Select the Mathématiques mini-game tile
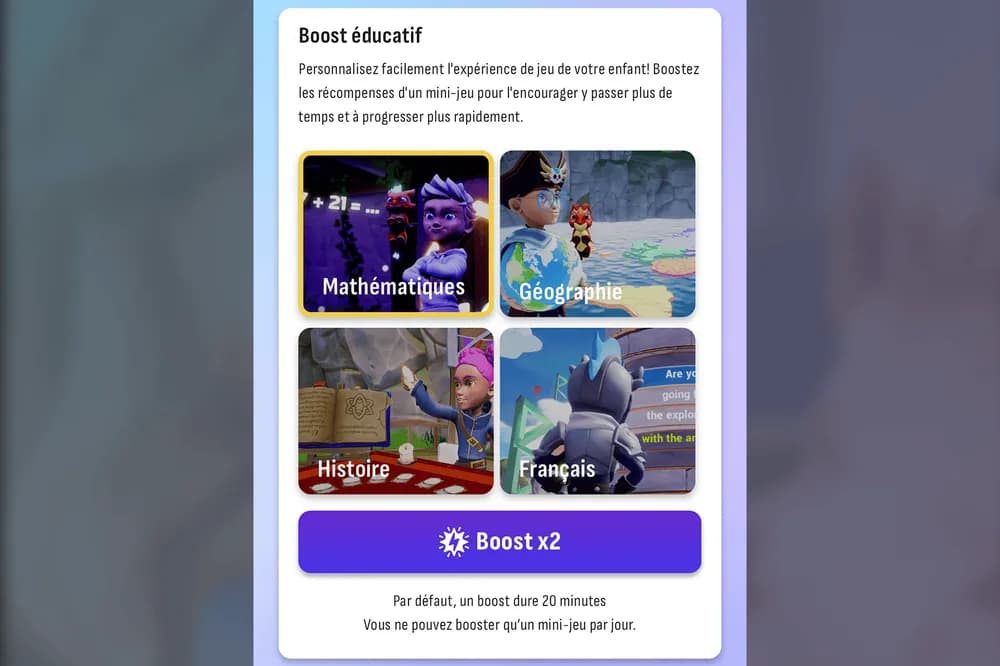1000x666 pixels. point(396,234)
